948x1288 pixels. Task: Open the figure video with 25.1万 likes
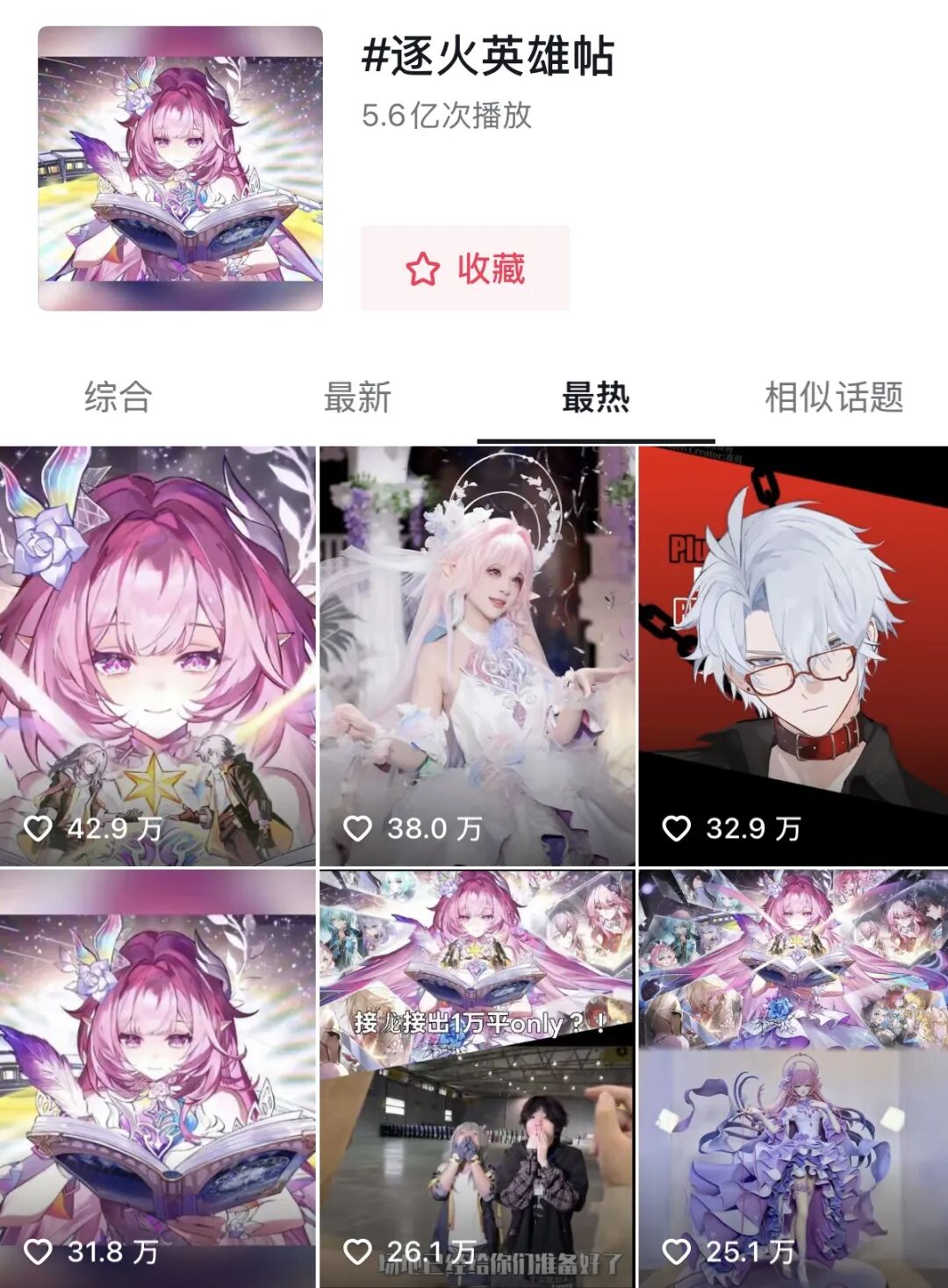coord(794,1079)
